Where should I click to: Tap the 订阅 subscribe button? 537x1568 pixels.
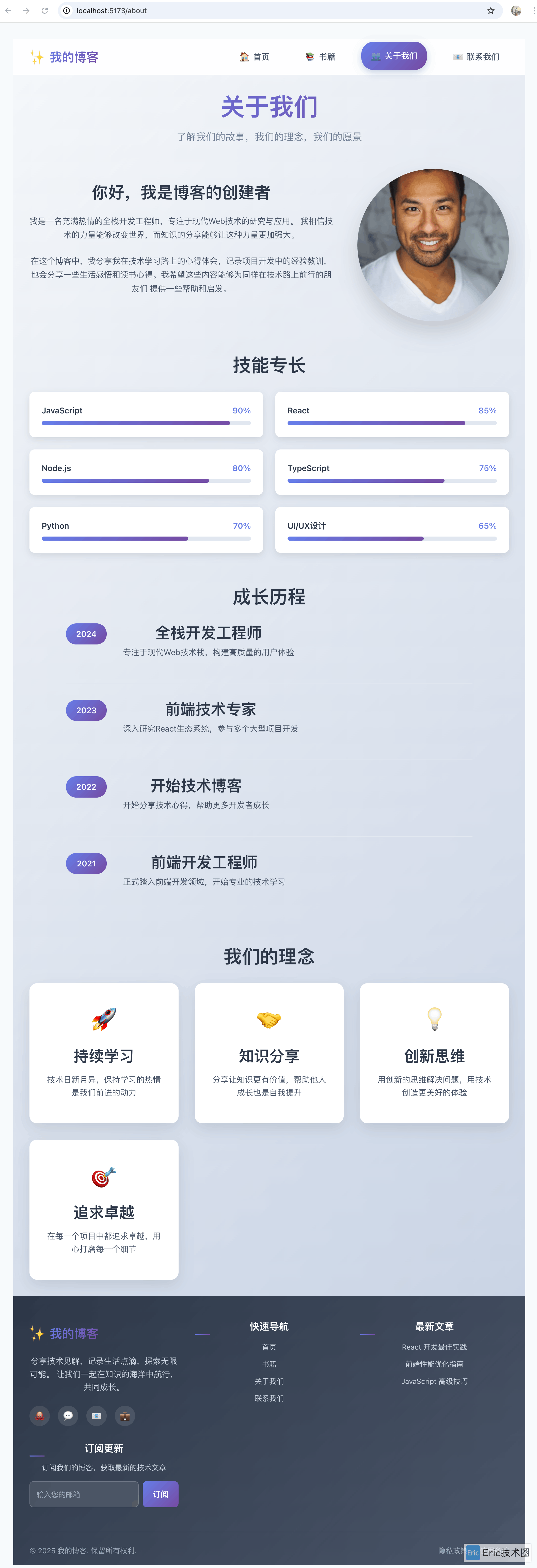click(x=160, y=1494)
